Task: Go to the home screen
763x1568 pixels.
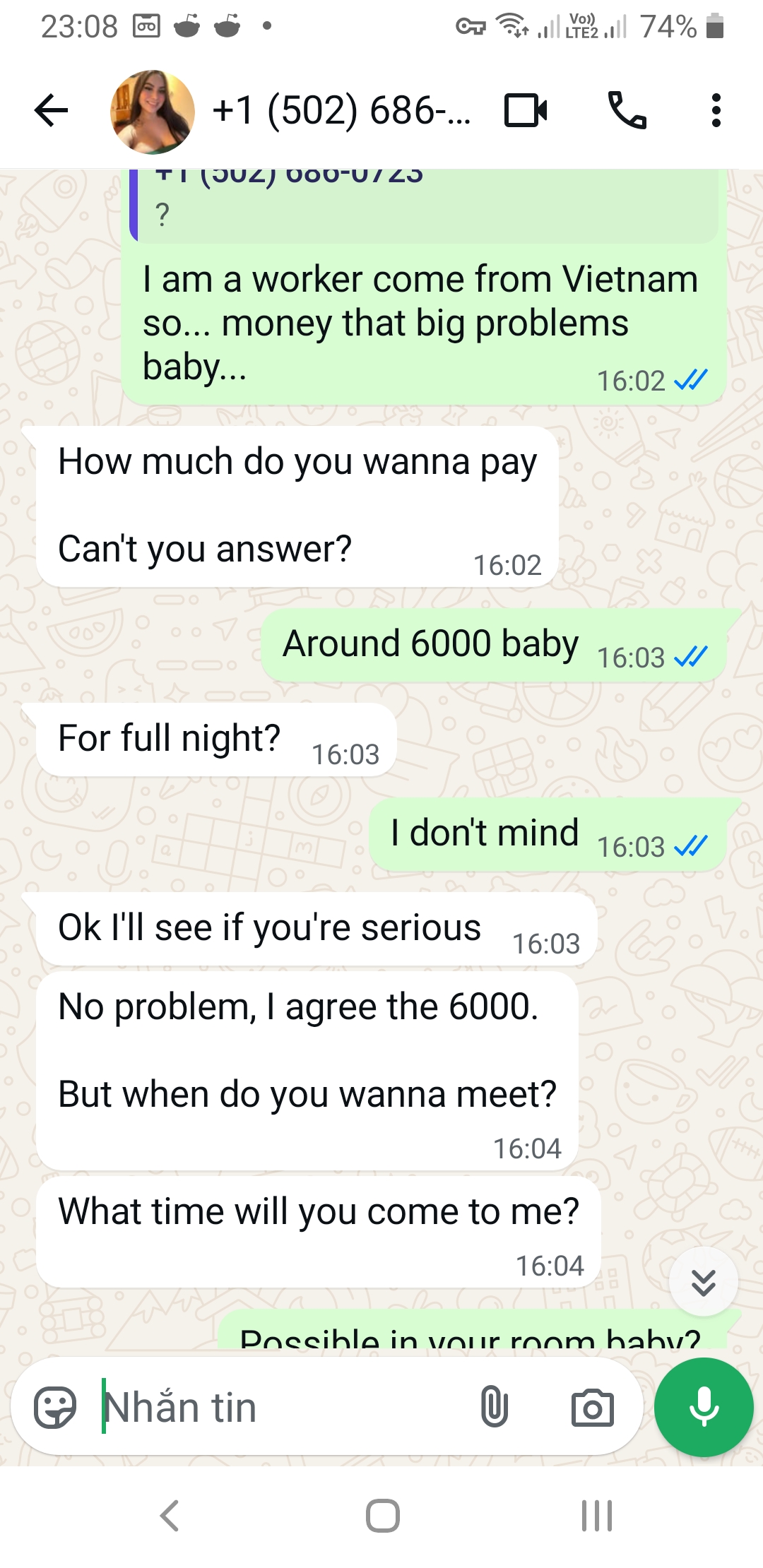Action: tap(382, 1516)
